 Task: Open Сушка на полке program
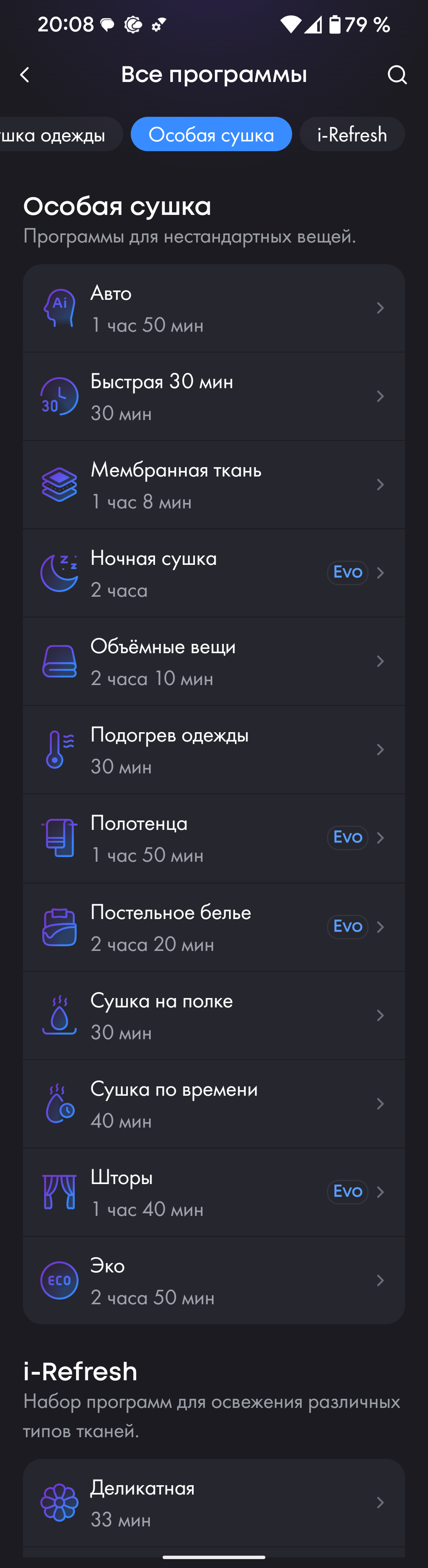pyautogui.click(x=213, y=1015)
